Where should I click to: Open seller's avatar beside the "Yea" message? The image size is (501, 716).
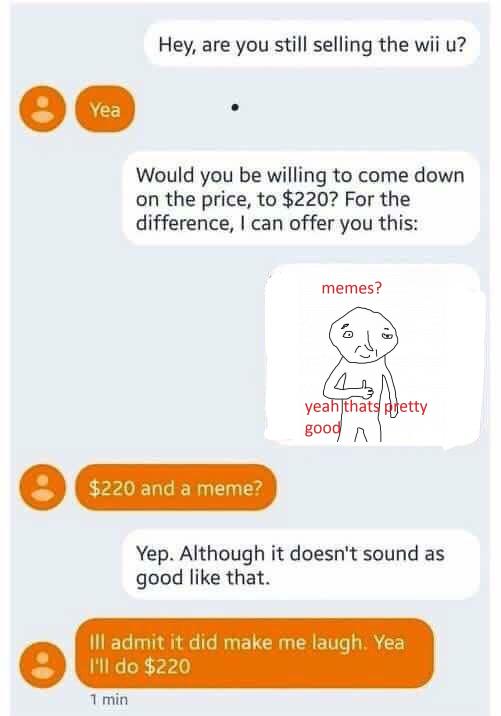pyautogui.click(x=42, y=109)
